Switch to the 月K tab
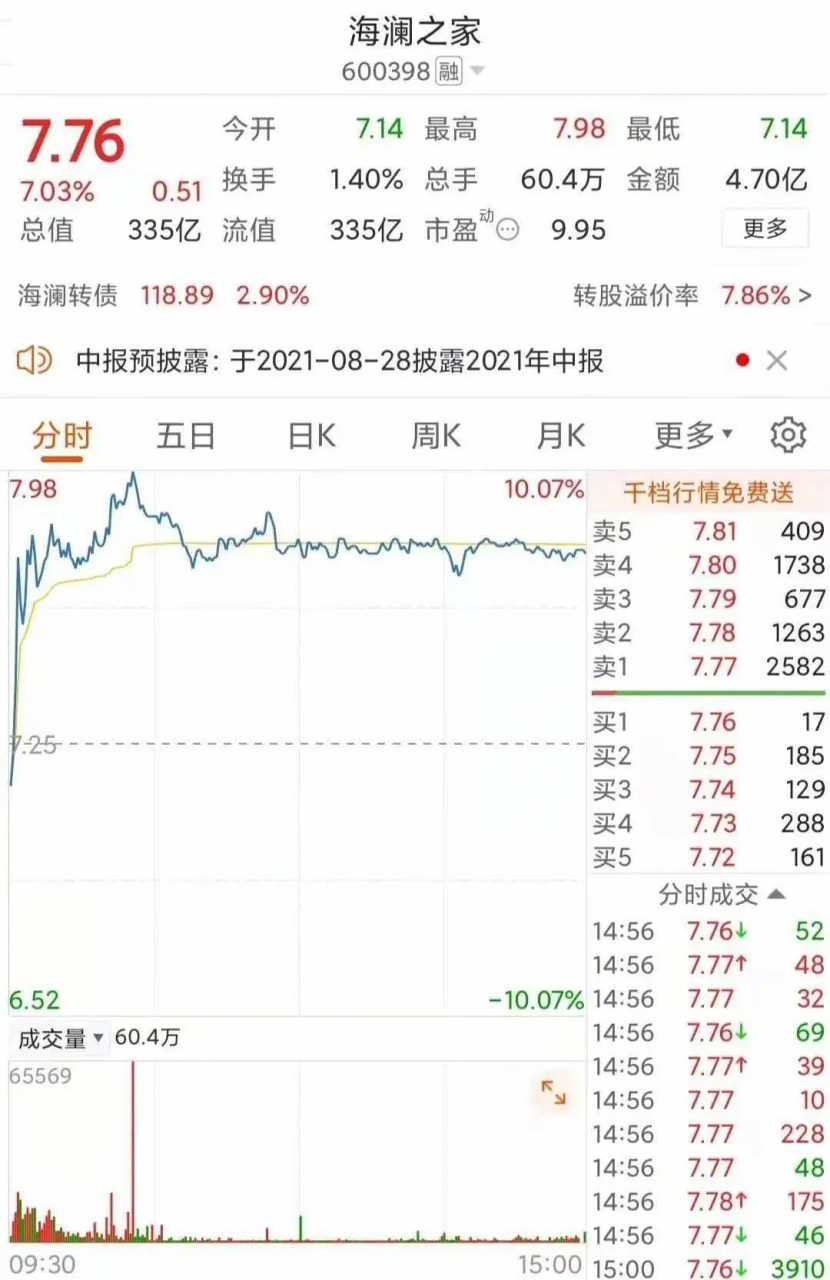This screenshot has height=1280, width=830. (561, 434)
